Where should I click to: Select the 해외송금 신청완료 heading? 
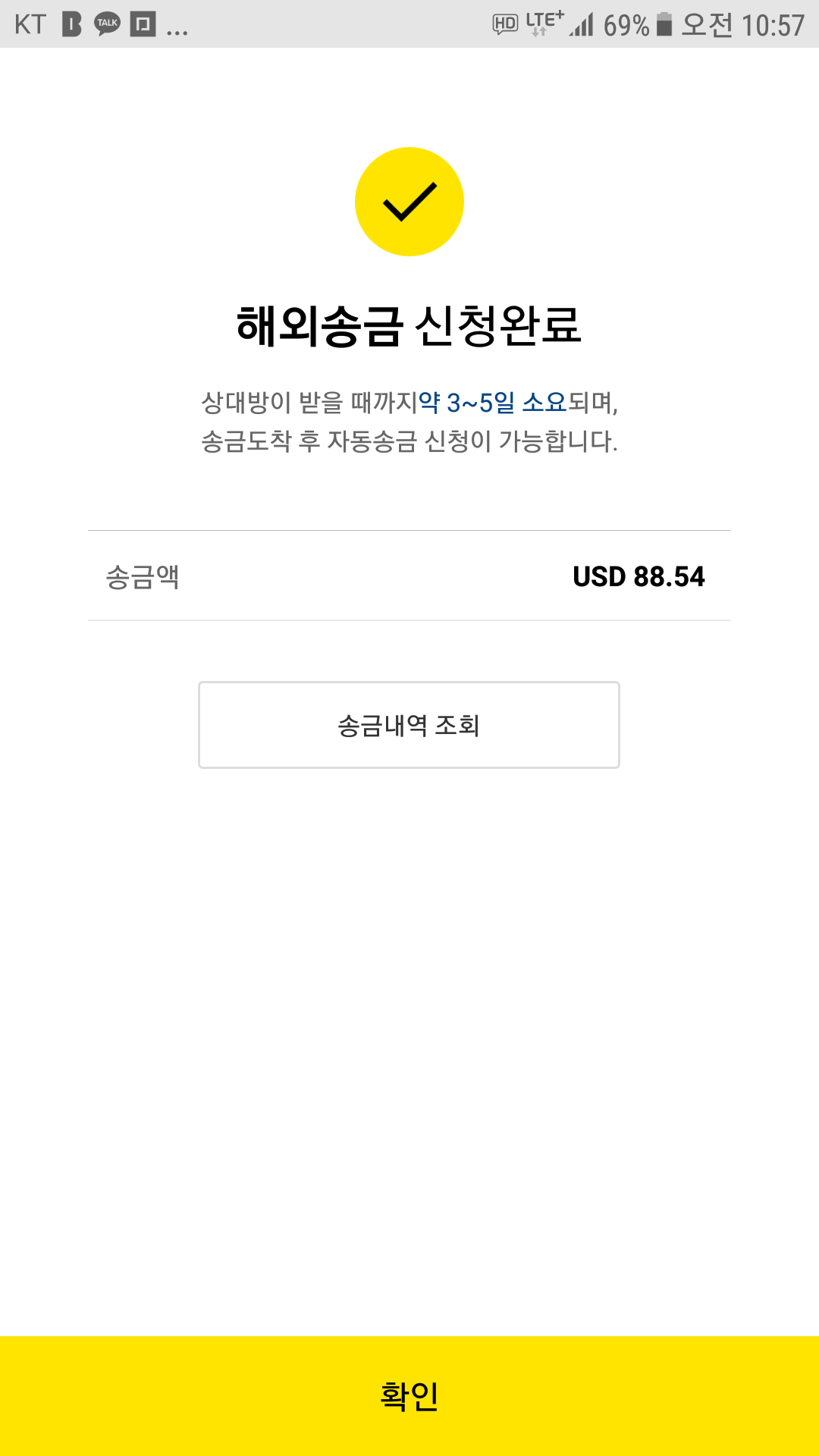click(x=409, y=328)
